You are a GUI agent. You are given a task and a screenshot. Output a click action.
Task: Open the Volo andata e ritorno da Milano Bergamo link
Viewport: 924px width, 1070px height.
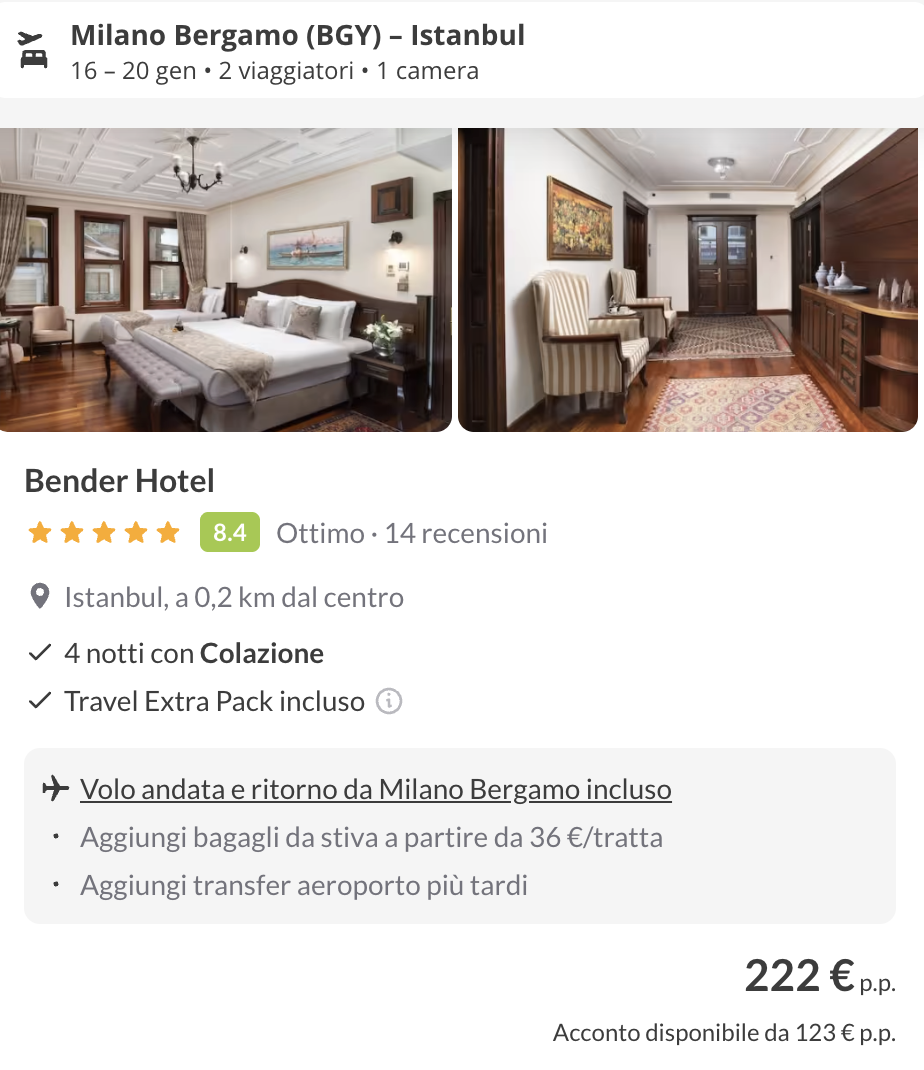375,789
